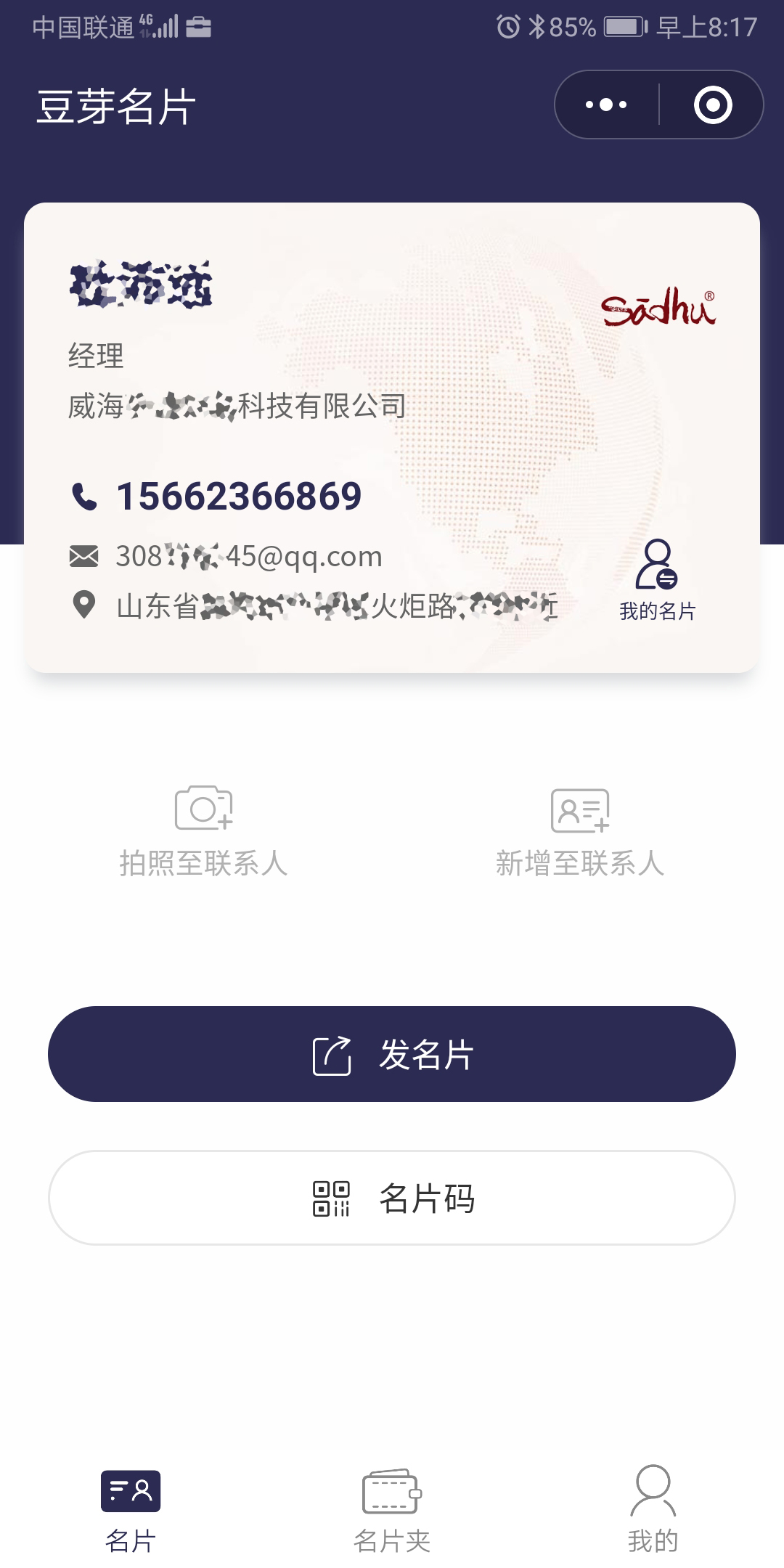Viewport: 784px width, 1568px height.
Task: Send the card using 发名片
Action: pyautogui.click(x=392, y=1054)
